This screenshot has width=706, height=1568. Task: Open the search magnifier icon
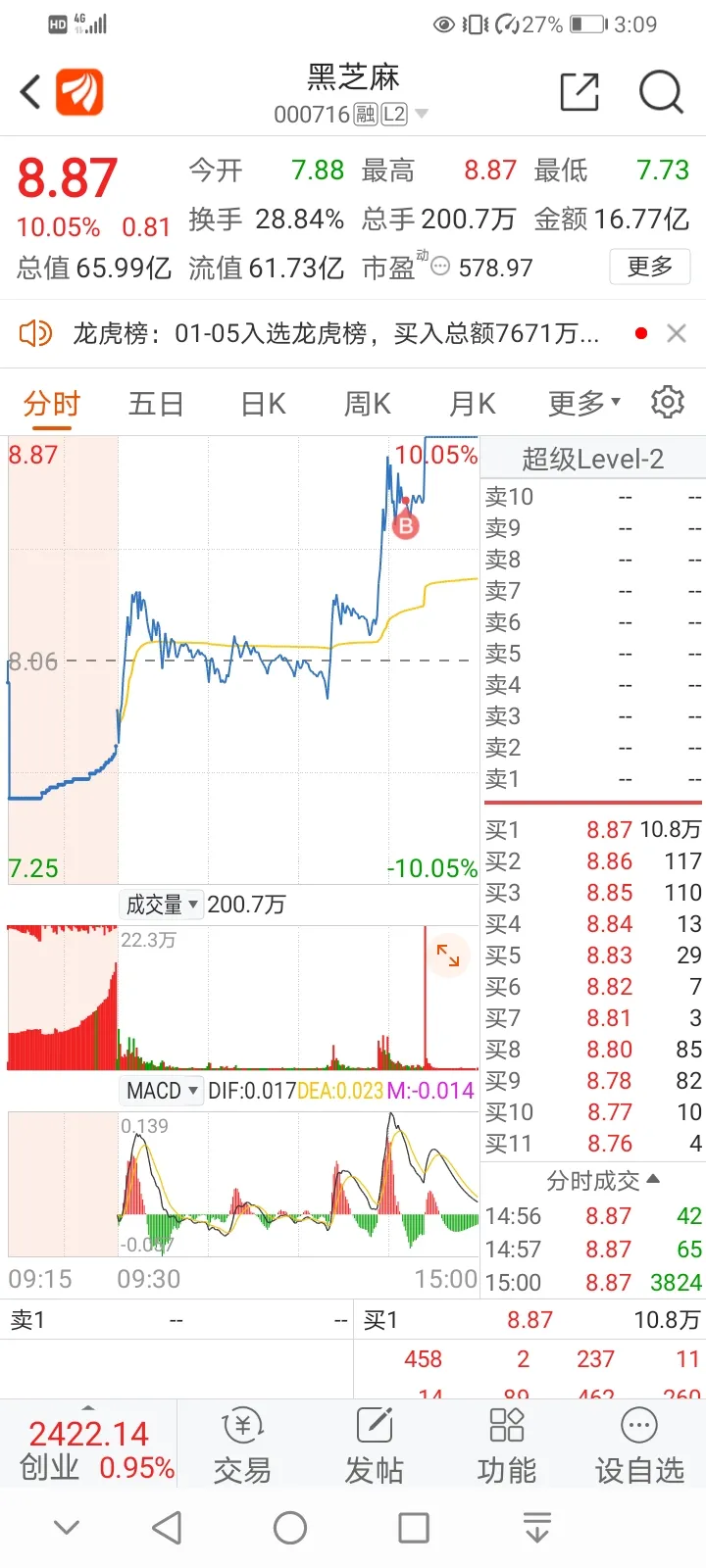[x=661, y=92]
